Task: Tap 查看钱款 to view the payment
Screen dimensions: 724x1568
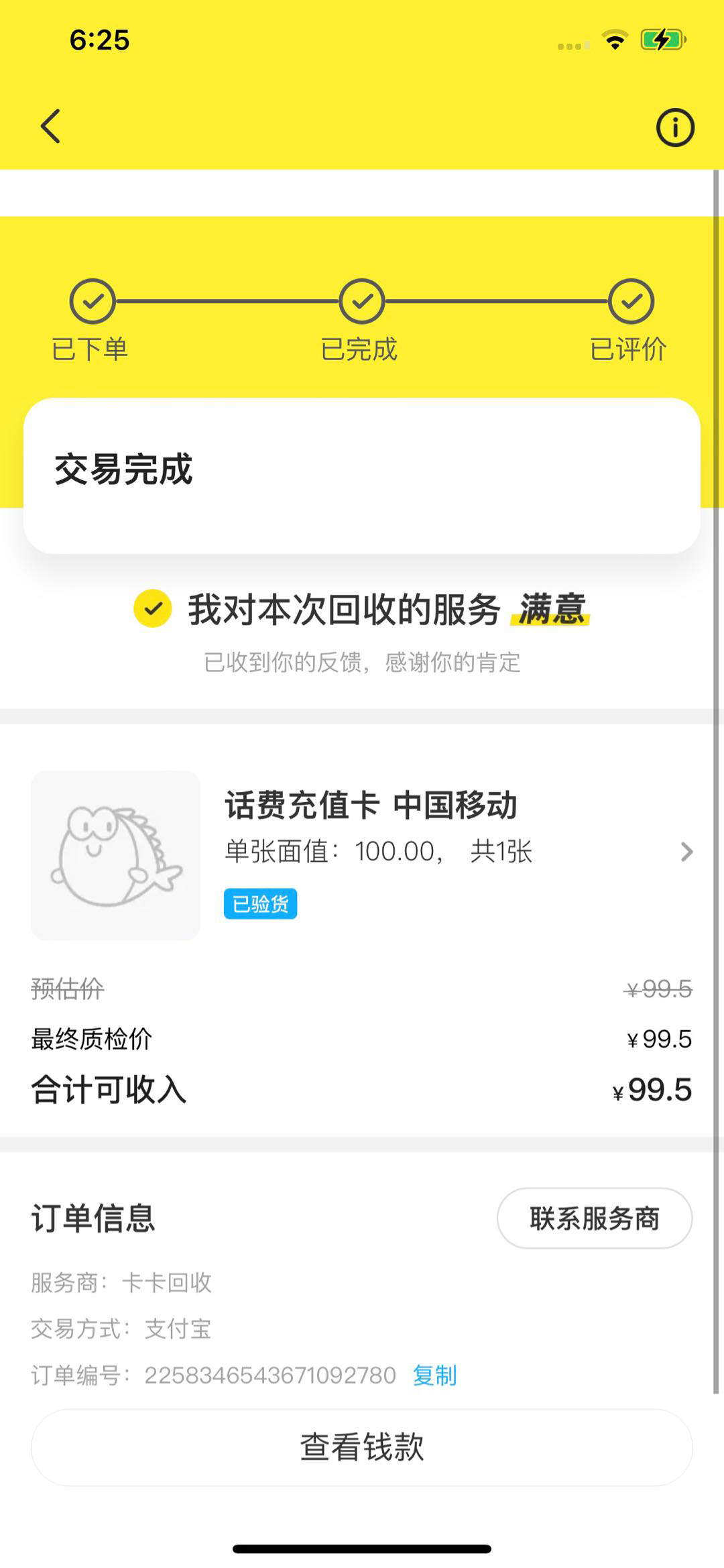Action: tap(362, 1447)
